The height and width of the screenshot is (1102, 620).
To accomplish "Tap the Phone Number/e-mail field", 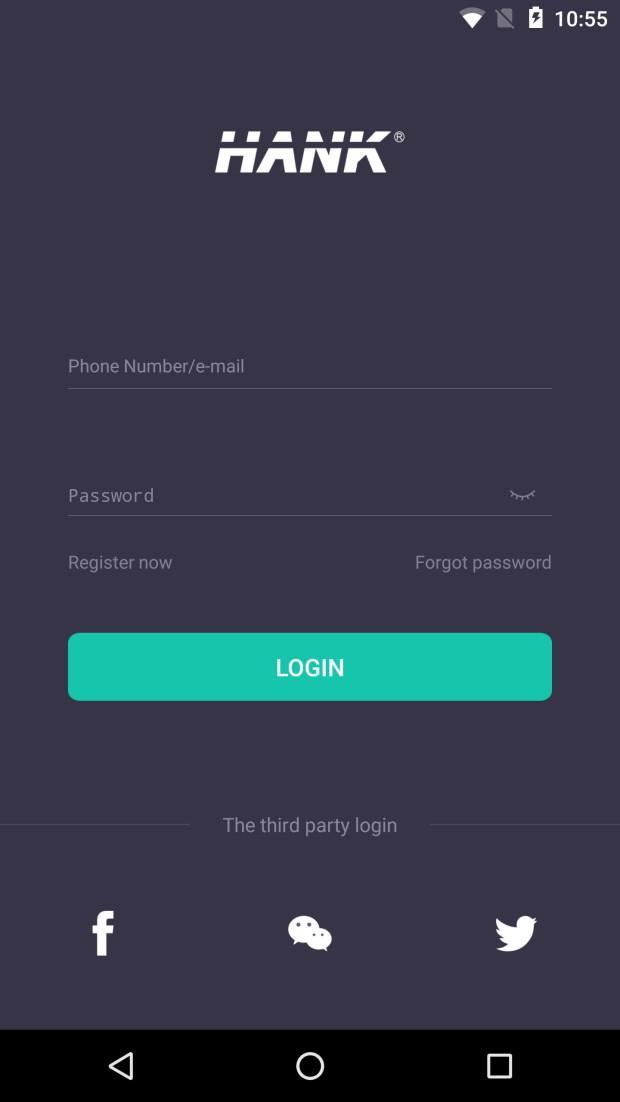I will coord(309,366).
